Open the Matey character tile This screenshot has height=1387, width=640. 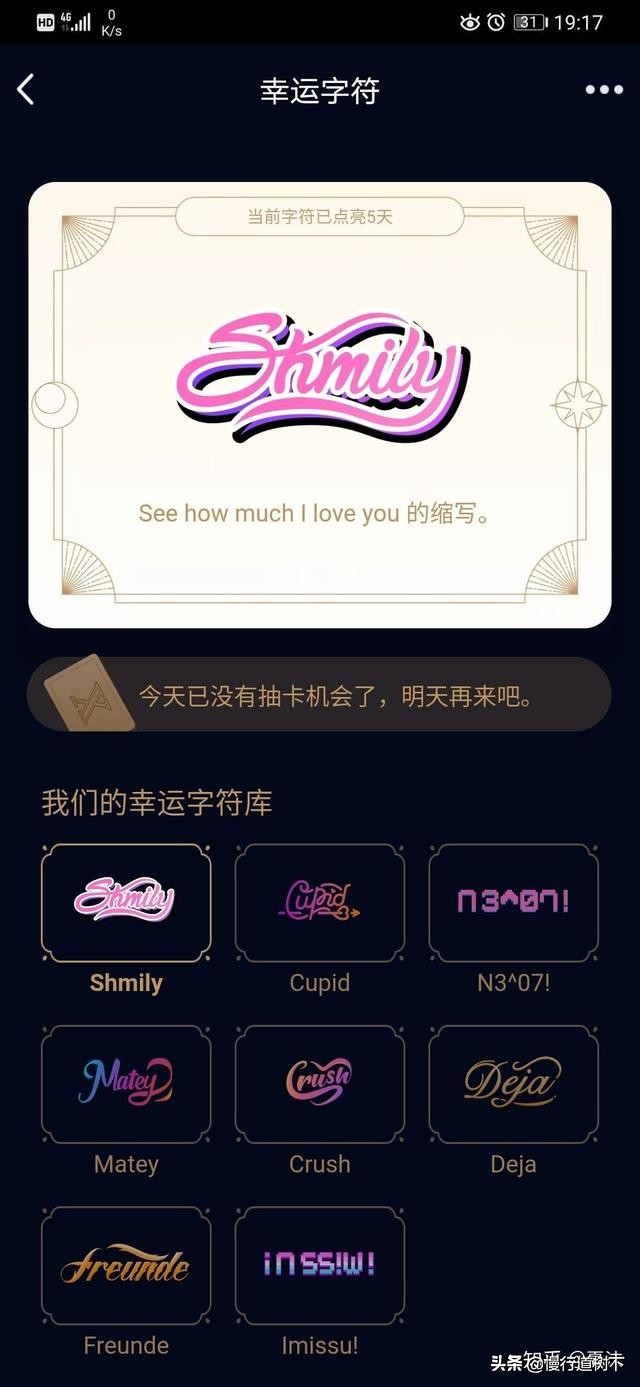(126, 1084)
